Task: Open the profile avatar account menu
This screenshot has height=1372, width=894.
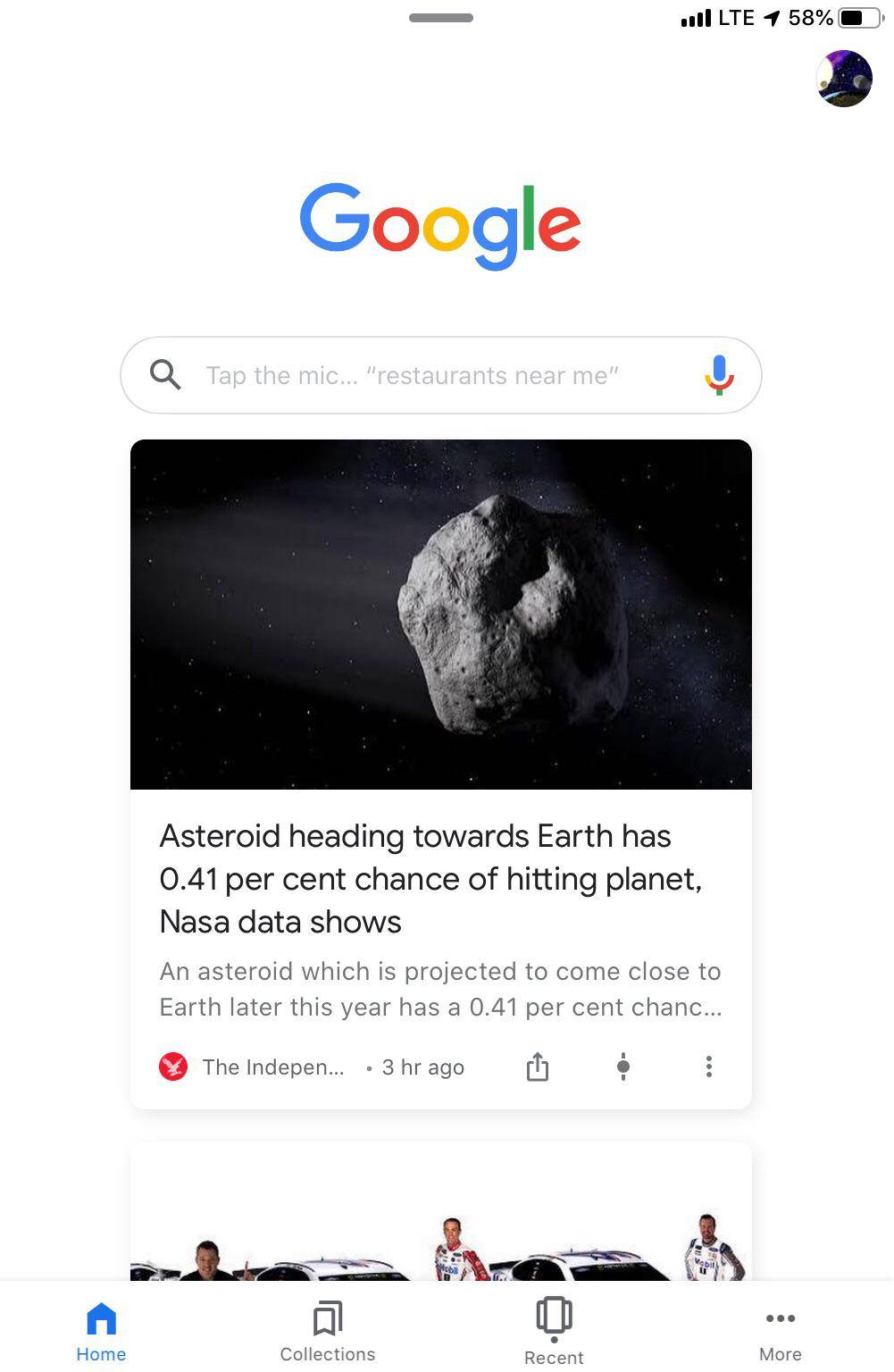Action: tap(844, 79)
